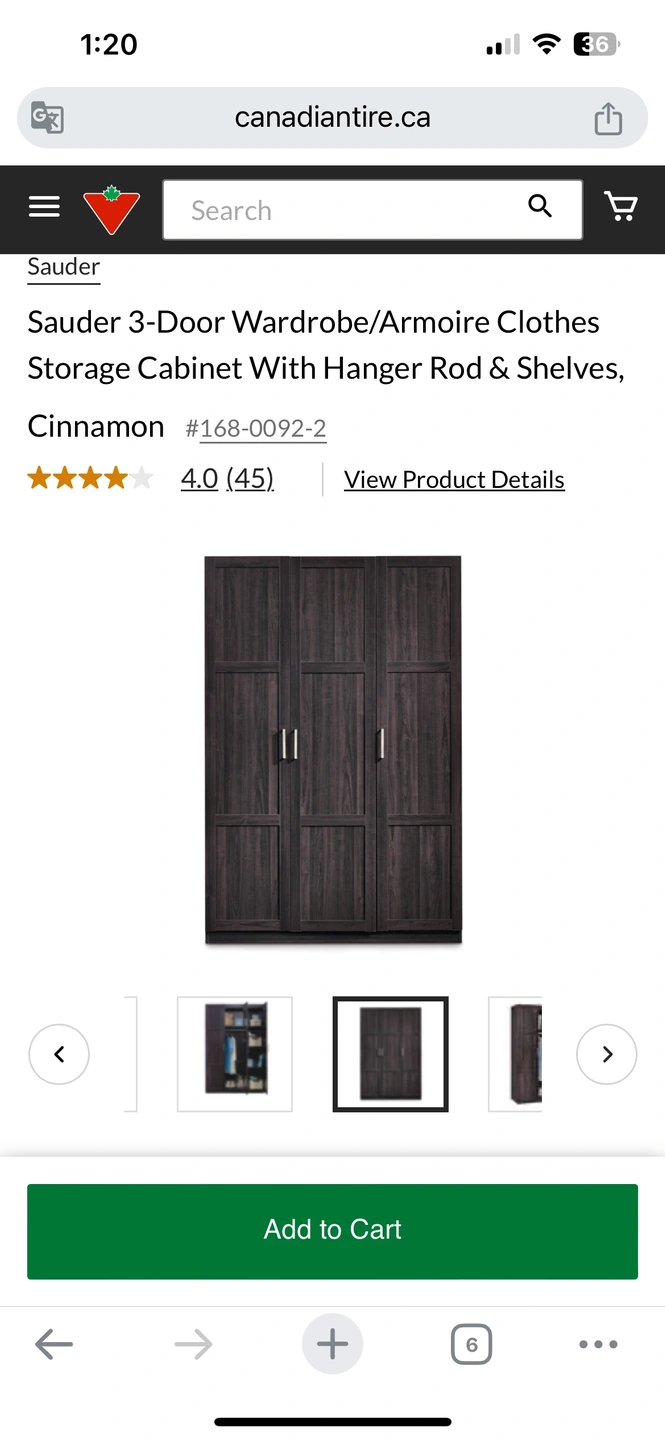Screen dimensions: 665x1440
Task: Open the 4.0 (45) reviews link
Action: [227, 479]
